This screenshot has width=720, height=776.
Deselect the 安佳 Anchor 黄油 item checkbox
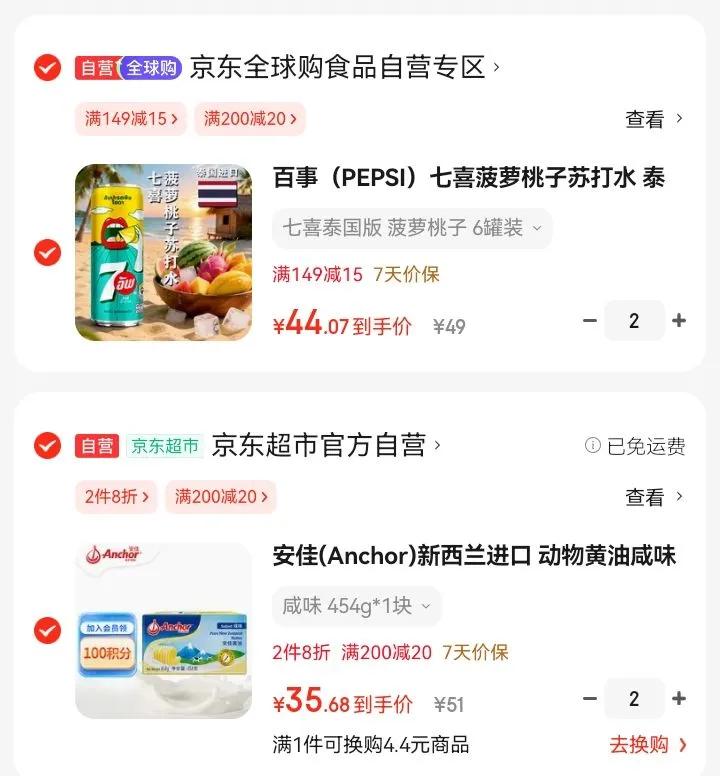pos(47,631)
